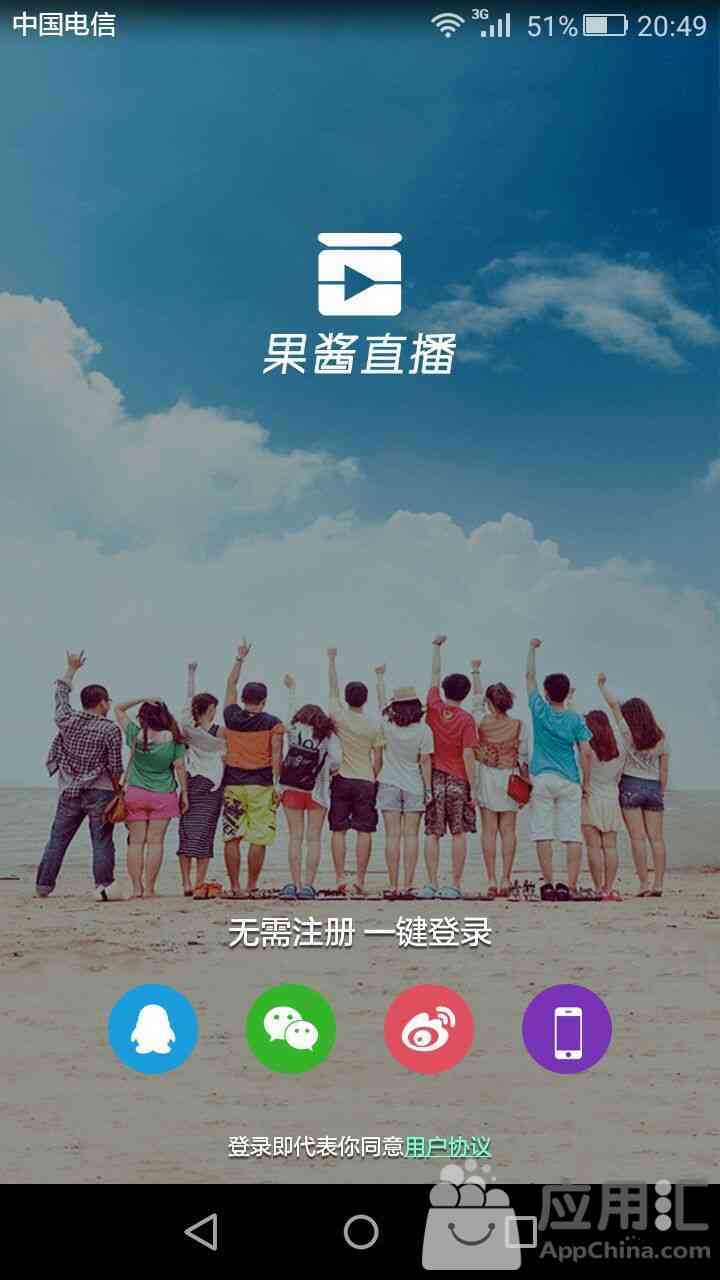
Task: Open the 用户协议 user agreement link
Action: tap(448, 1147)
